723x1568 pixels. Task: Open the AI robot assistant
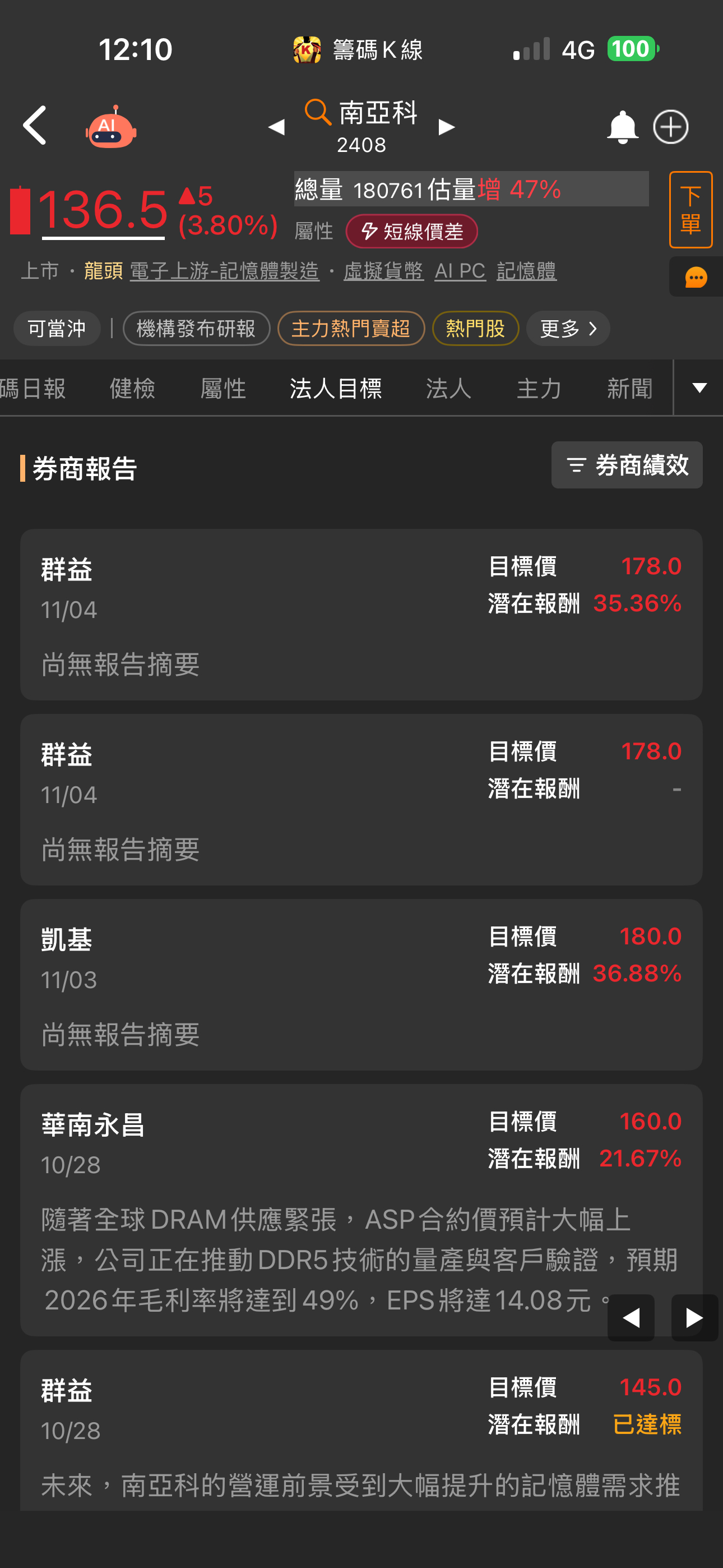(111, 127)
